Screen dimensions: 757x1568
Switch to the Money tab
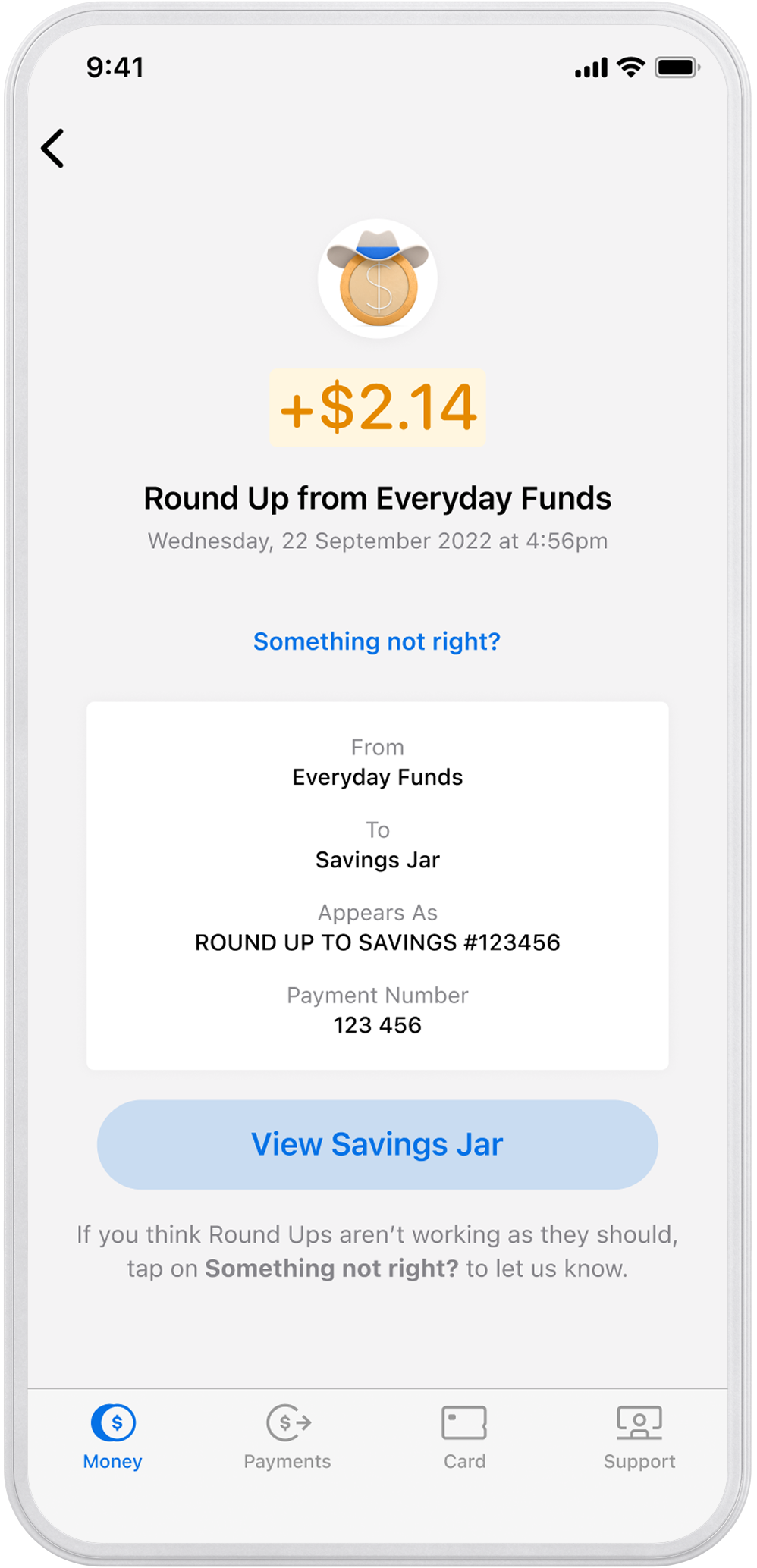pyautogui.click(x=113, y=1437)
